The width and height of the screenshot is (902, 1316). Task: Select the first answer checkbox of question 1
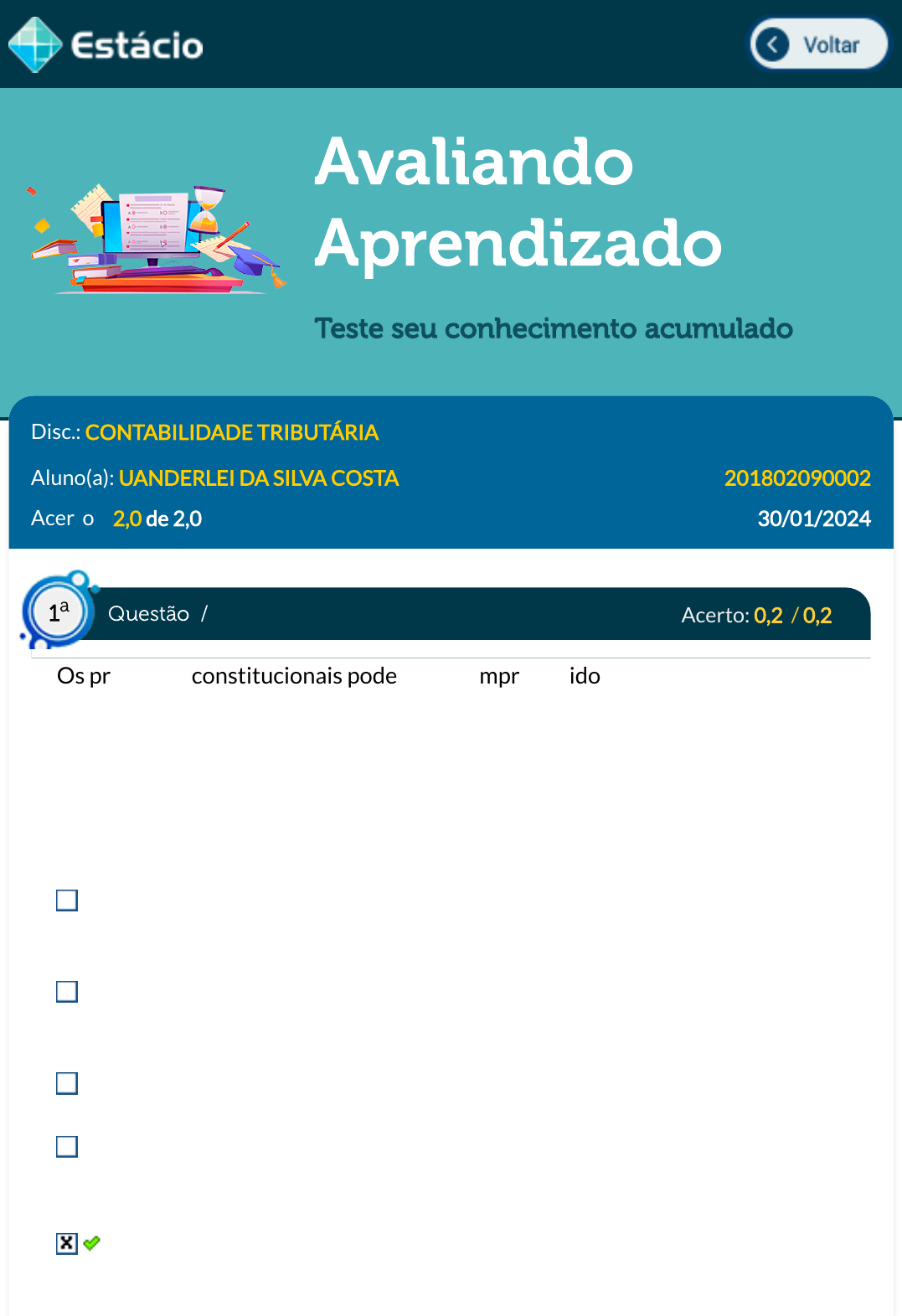[67, 901]
